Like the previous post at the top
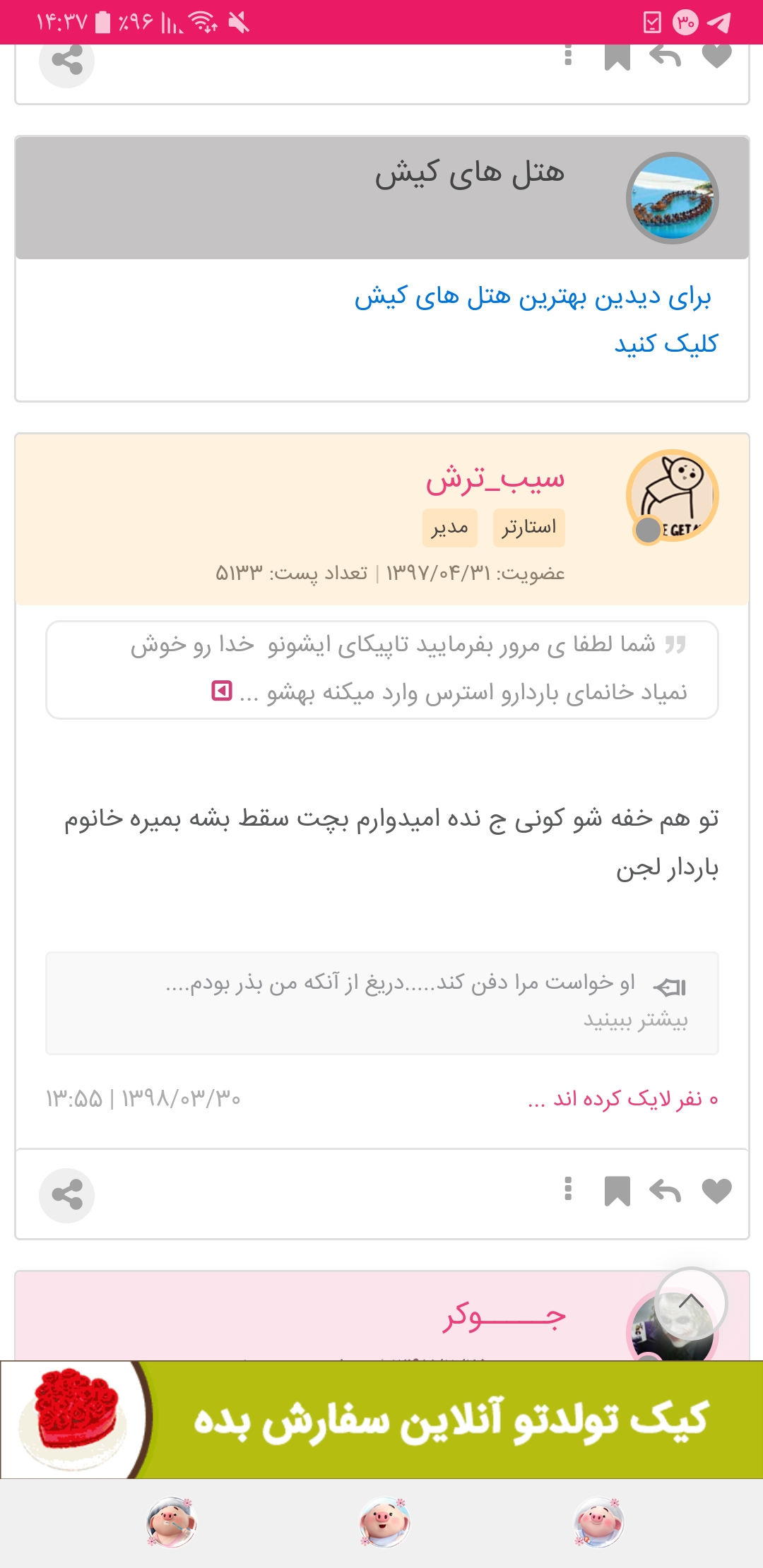Screen dimensions: 763x1568 point(716,57)
